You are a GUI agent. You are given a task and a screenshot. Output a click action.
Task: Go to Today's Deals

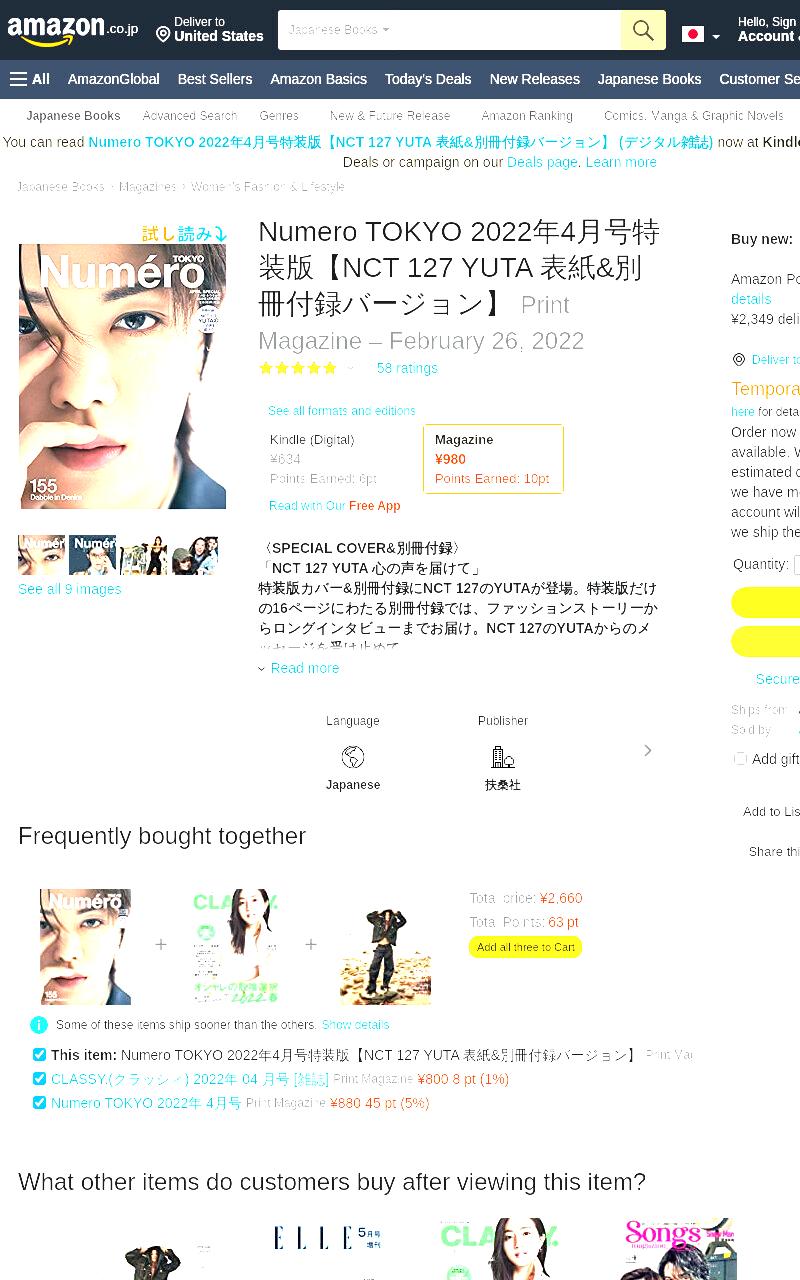click(x=428, y=79)
